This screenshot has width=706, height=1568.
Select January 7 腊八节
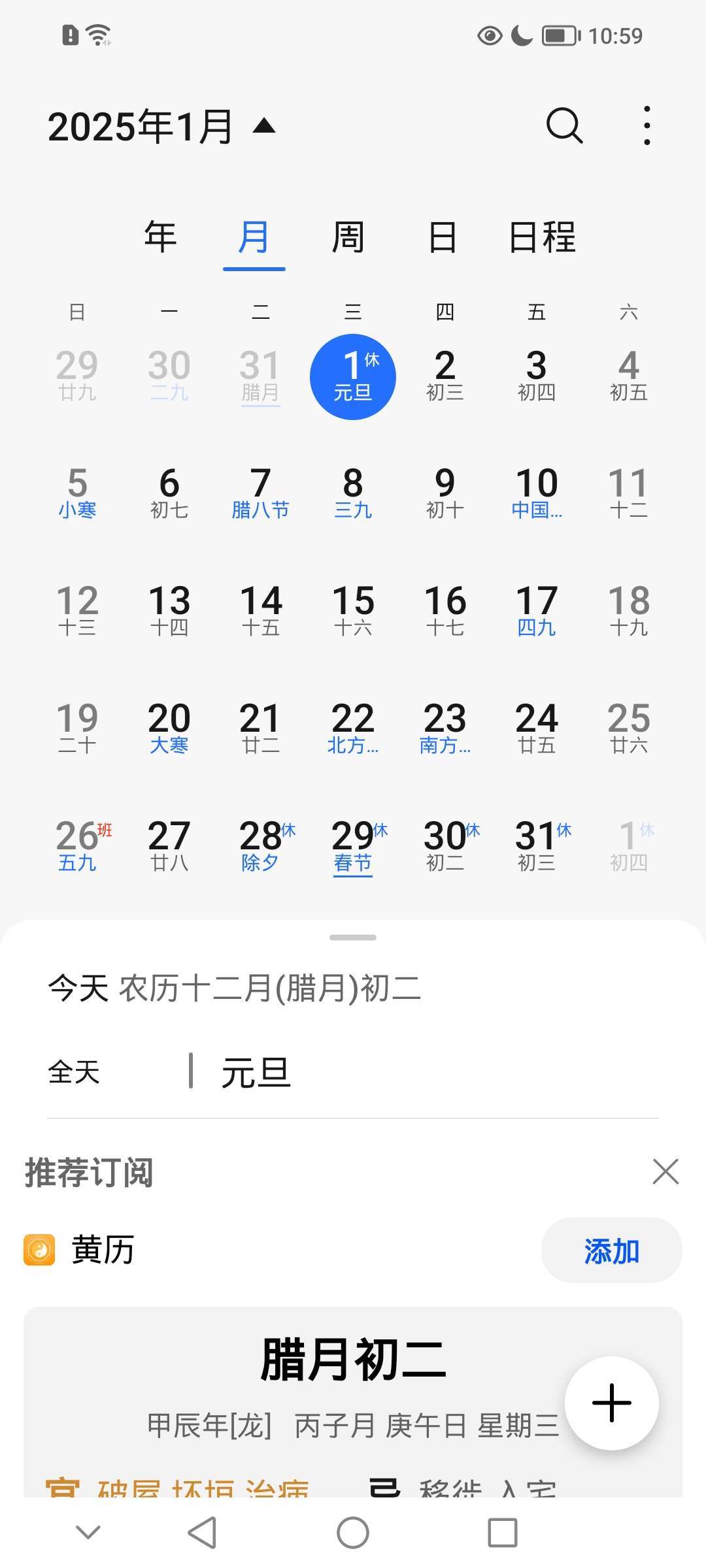click(260, 493)
